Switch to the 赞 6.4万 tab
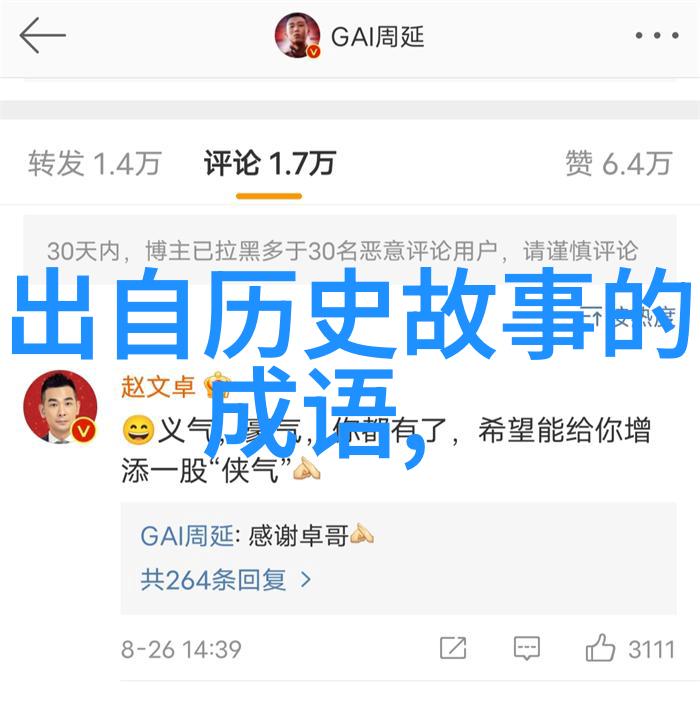Viewport: 700px width, 702px height. tap(617, 163)
